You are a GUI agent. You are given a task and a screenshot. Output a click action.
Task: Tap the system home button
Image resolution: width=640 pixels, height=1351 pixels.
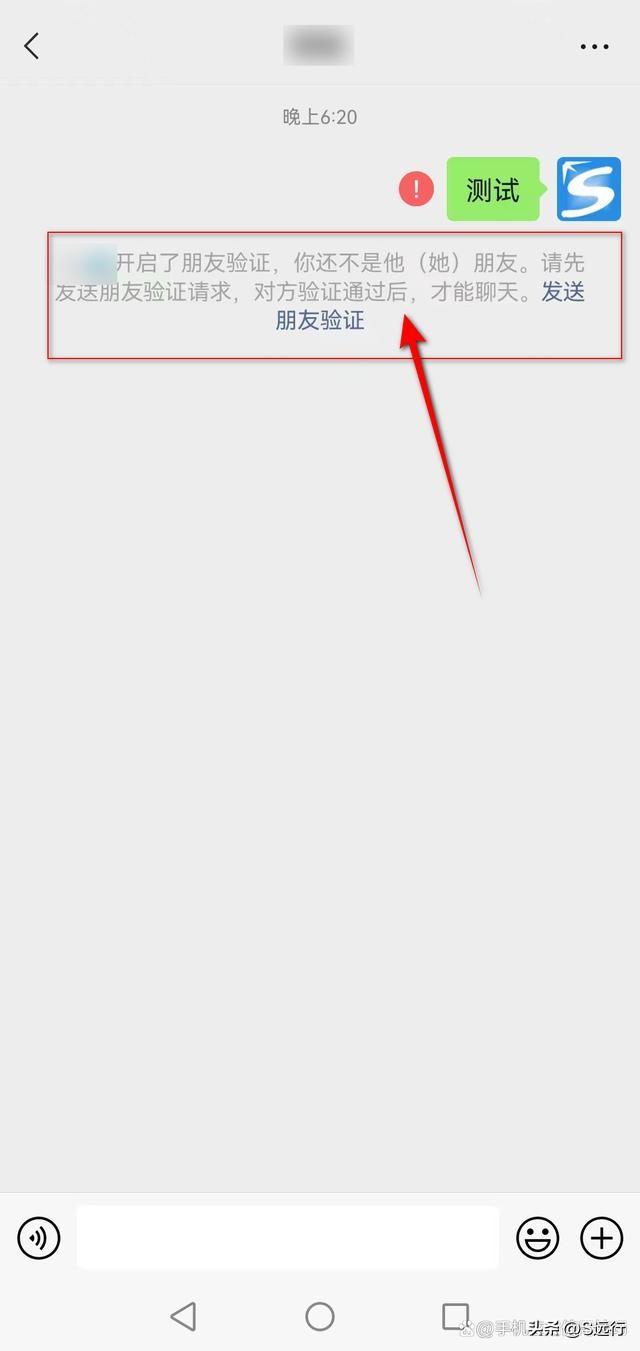(320, 1316)
